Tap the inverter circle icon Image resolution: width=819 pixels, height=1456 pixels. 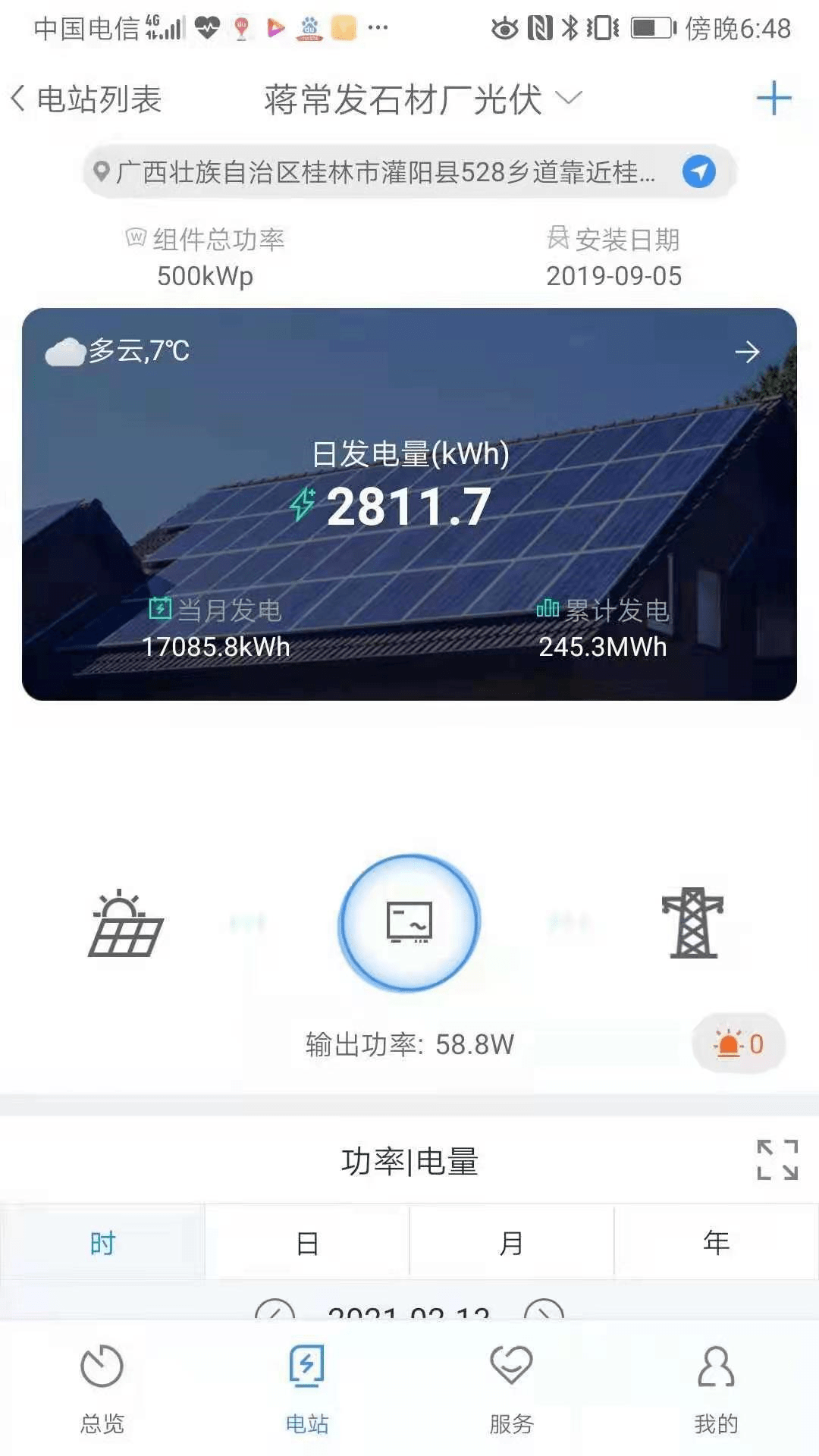[x=409, y=922]
